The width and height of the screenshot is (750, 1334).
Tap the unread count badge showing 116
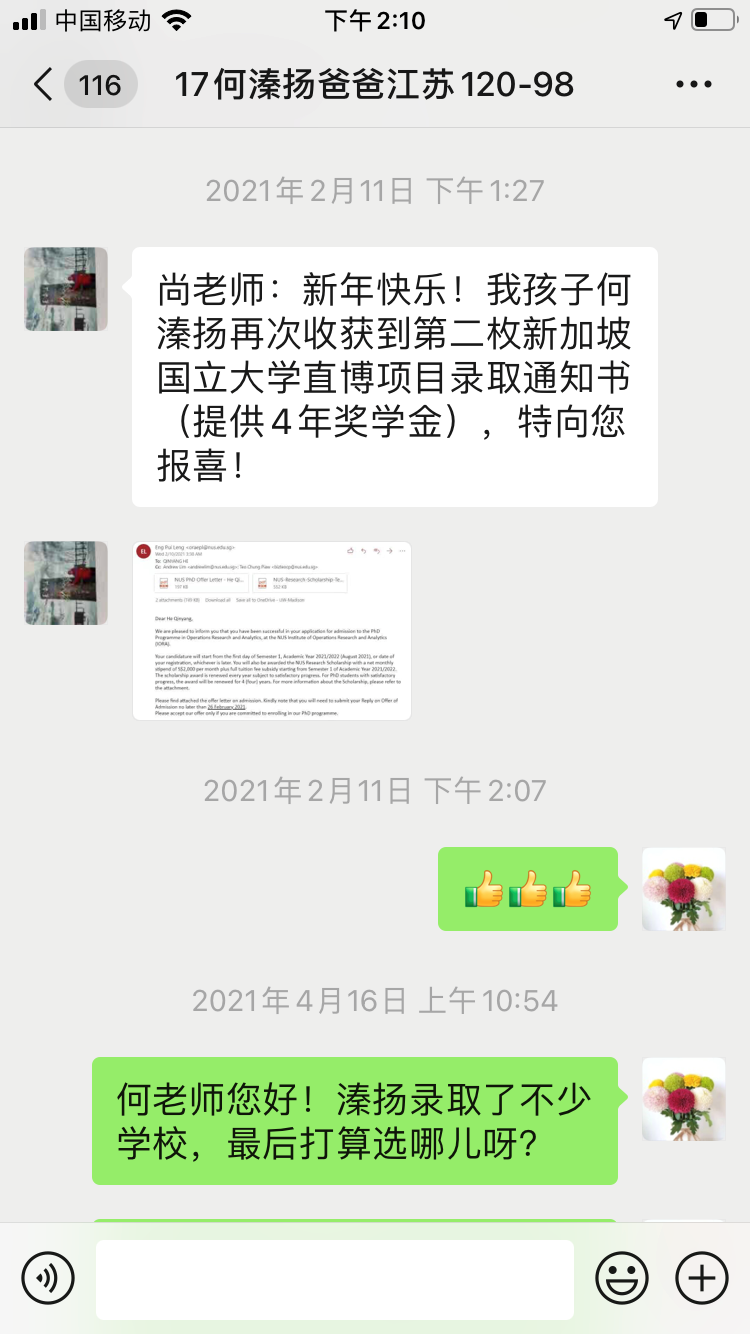pos(101,86)
